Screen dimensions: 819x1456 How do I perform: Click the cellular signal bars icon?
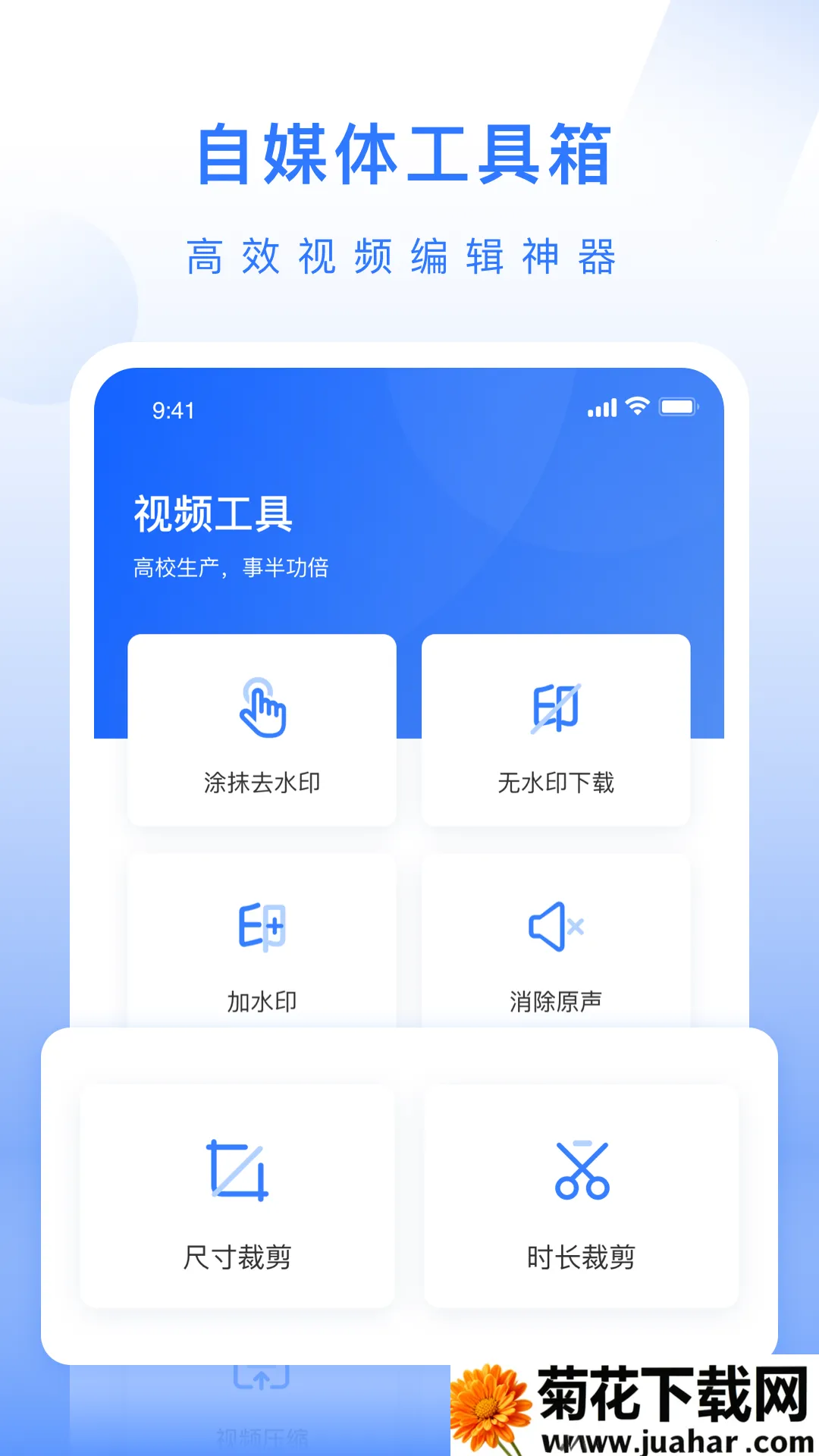(600, 409)
